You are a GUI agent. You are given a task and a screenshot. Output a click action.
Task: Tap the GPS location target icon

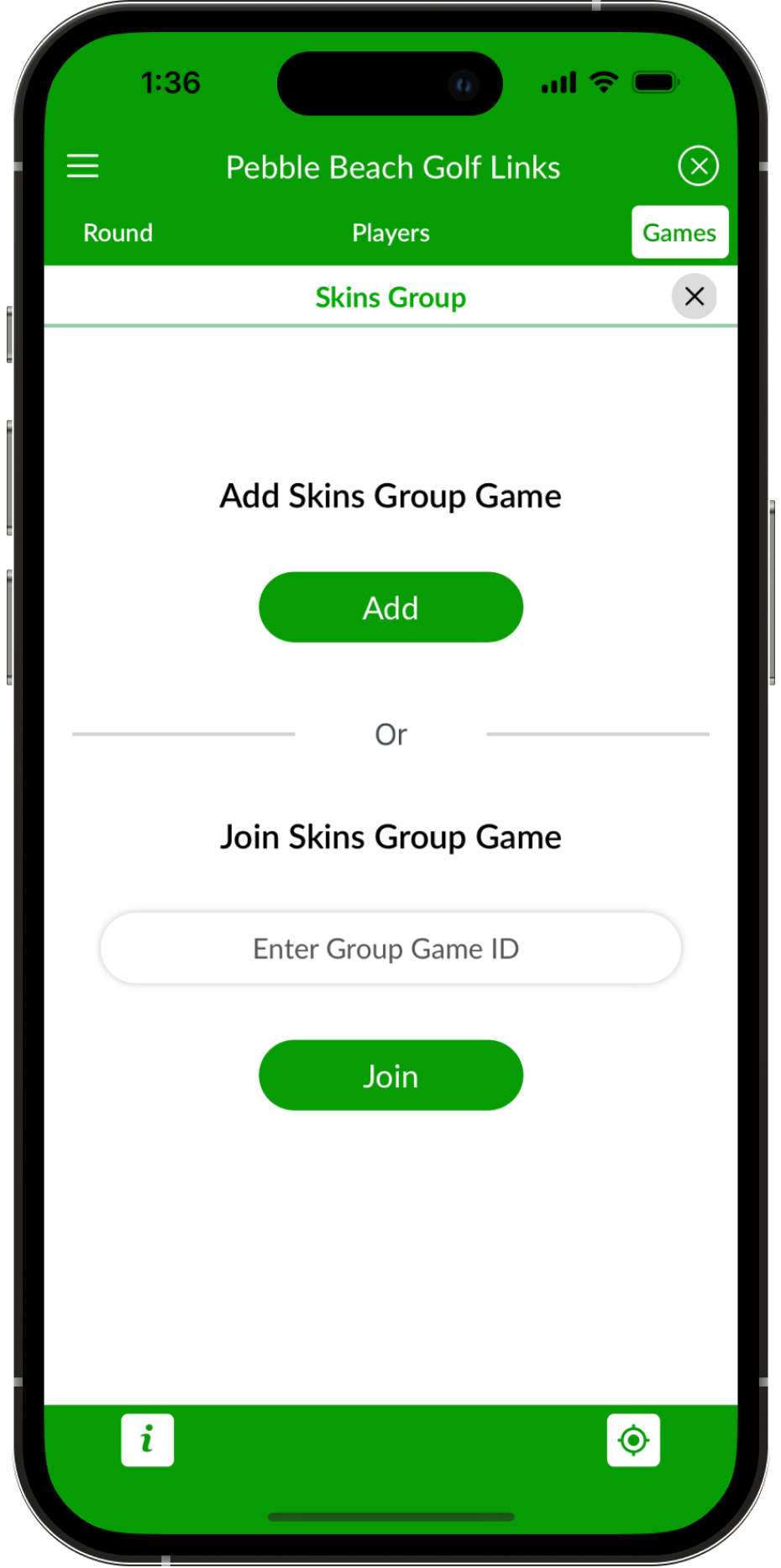633,1439
